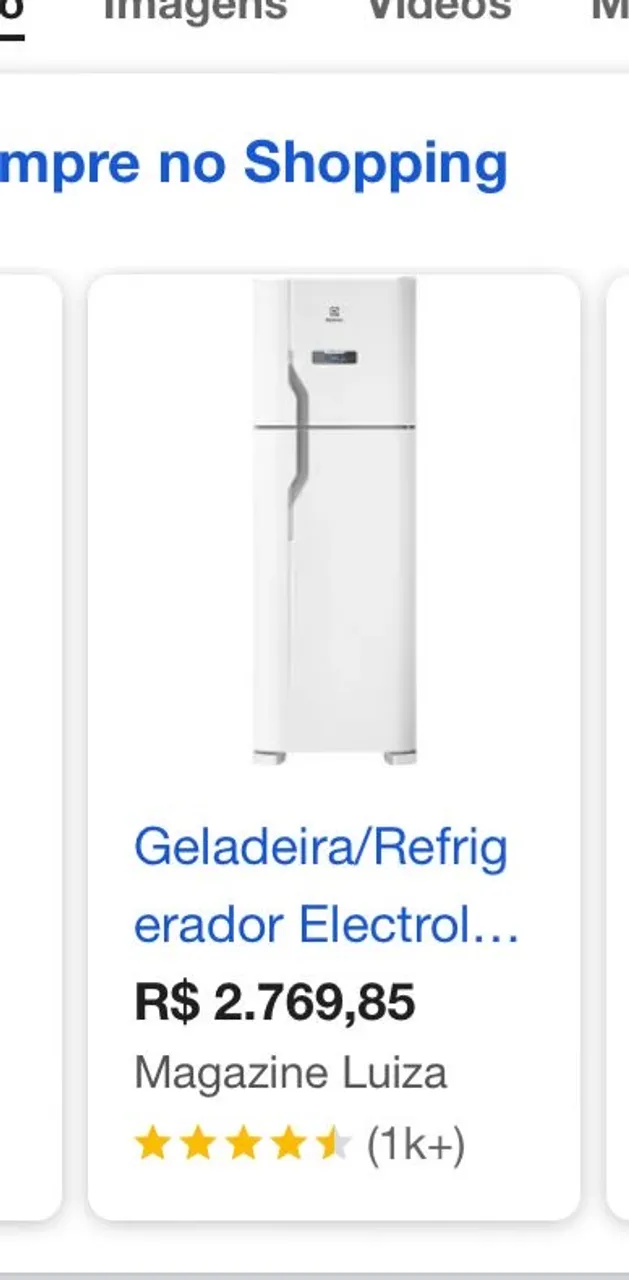Switch to the Vídeos tab
The width and height of the screenshot is (629, 1280).
pos(440,10)
